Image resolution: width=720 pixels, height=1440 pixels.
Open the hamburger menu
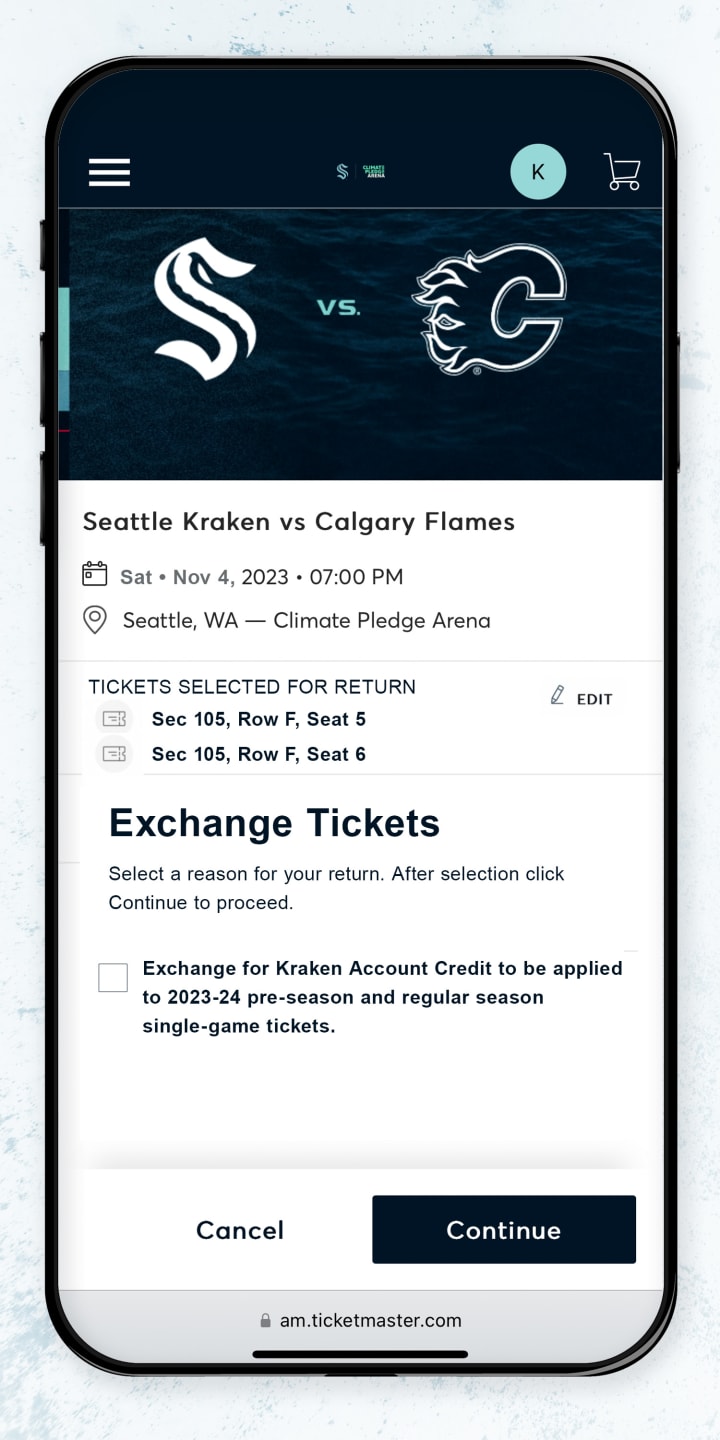[109, 172]
